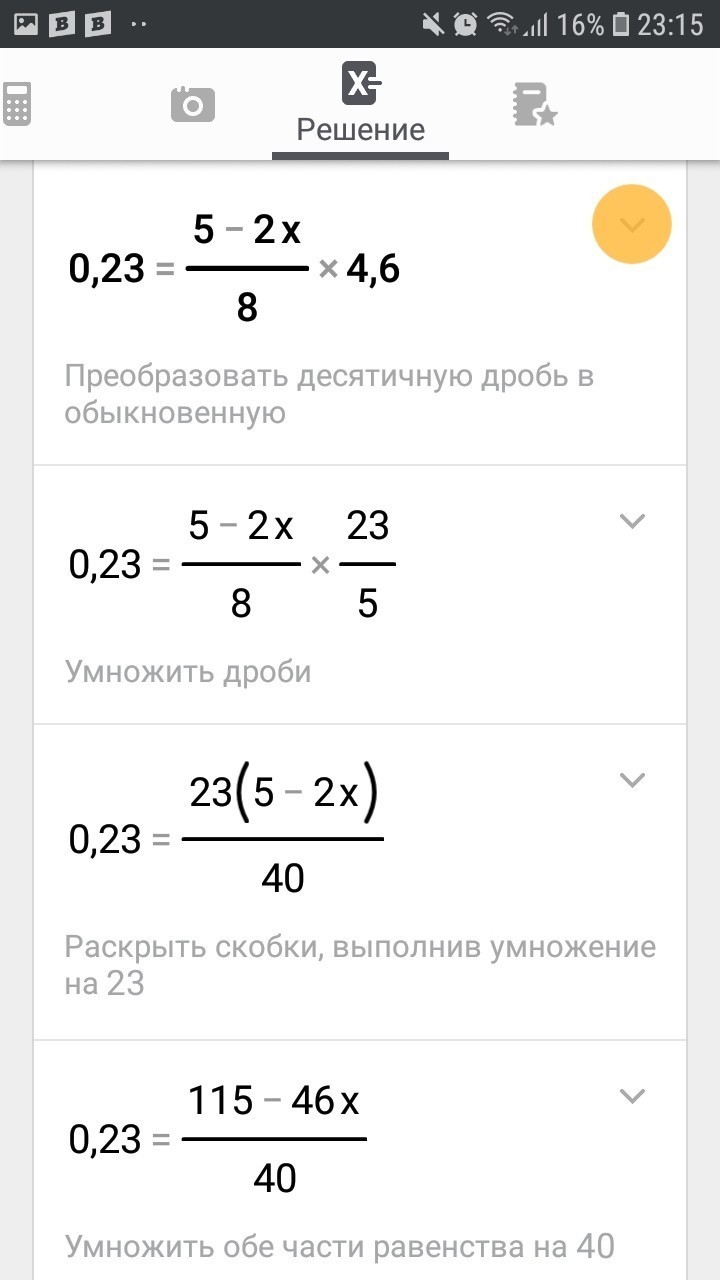Expand the Умножить обе части равенства step
Viewport: 720px width, 1280px height.
(x=632, y=1097)
